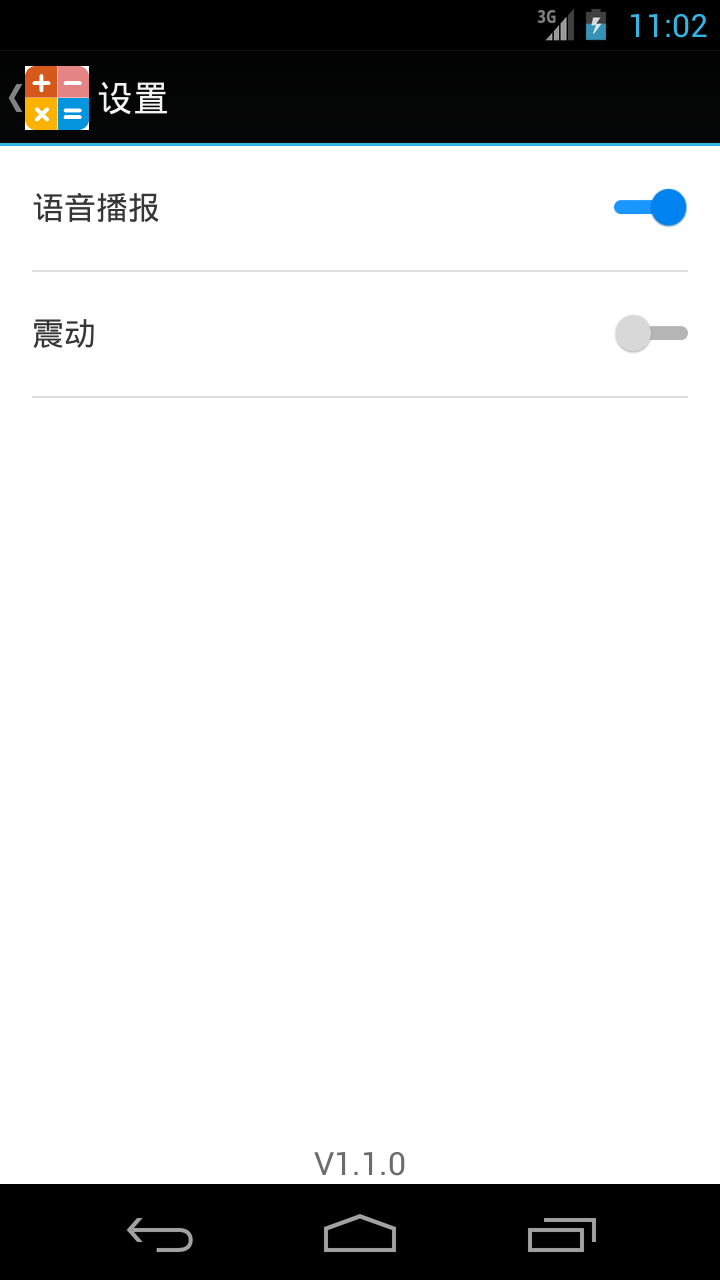720x1280 pixels.
Task: Tap the back chevron beside the app icon
Action: pyautogui.click(x=12, y=97)
